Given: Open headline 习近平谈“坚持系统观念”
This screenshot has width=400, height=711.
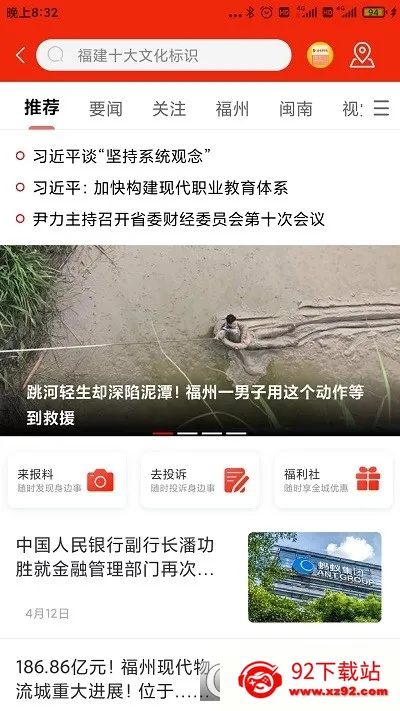Looking at the screenshot, I should 122,156.
